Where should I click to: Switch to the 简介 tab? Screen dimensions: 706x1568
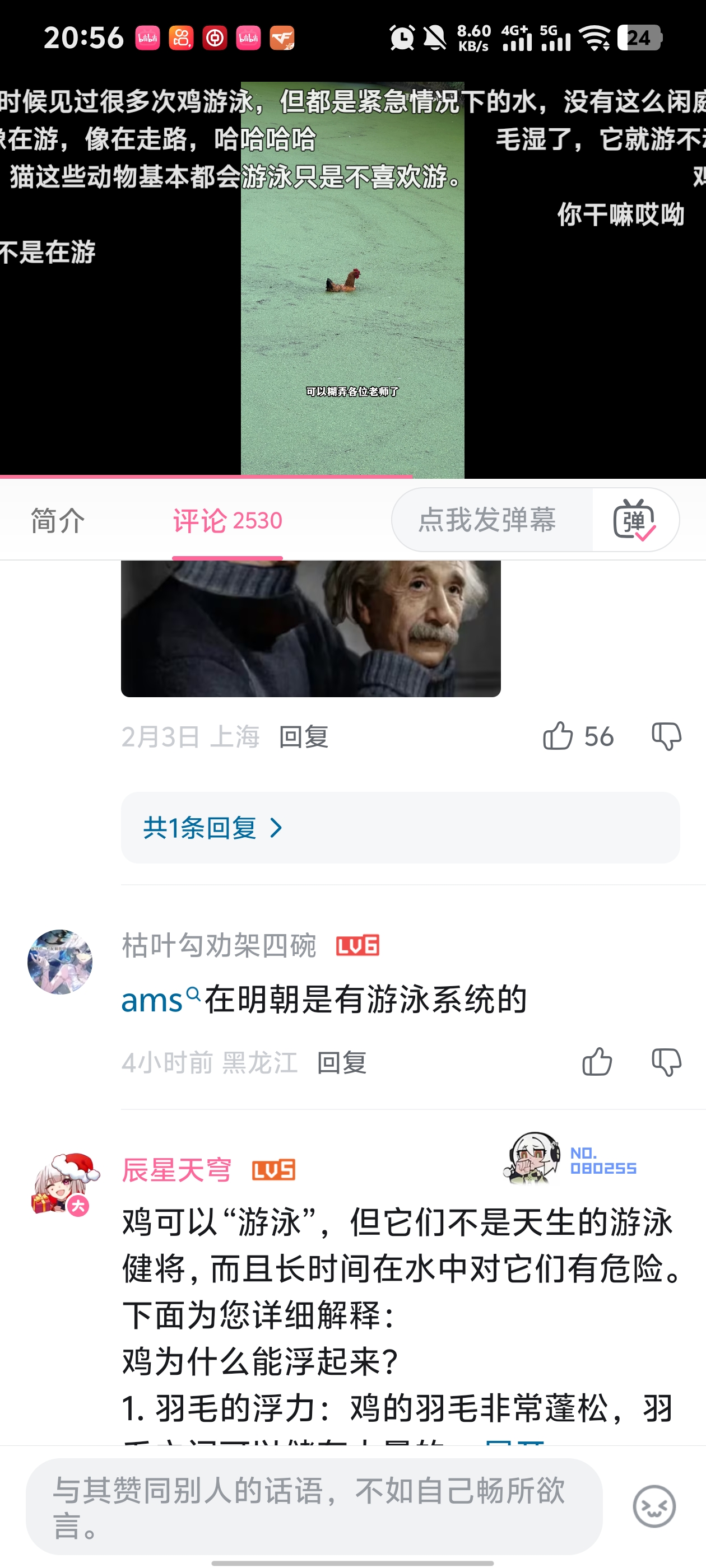tap(58, 521)
